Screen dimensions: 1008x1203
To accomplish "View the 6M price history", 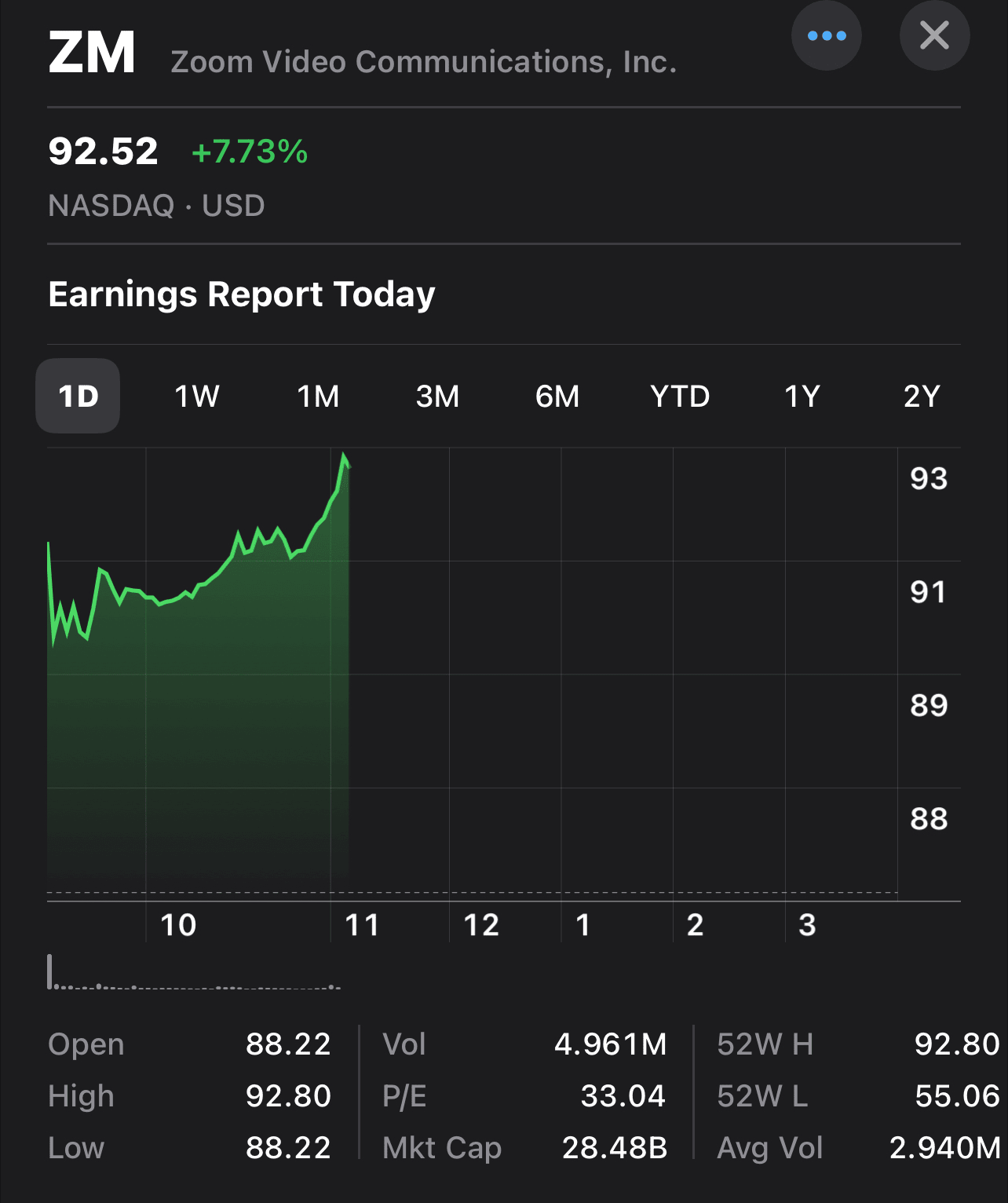I will (x=557, y=396).
